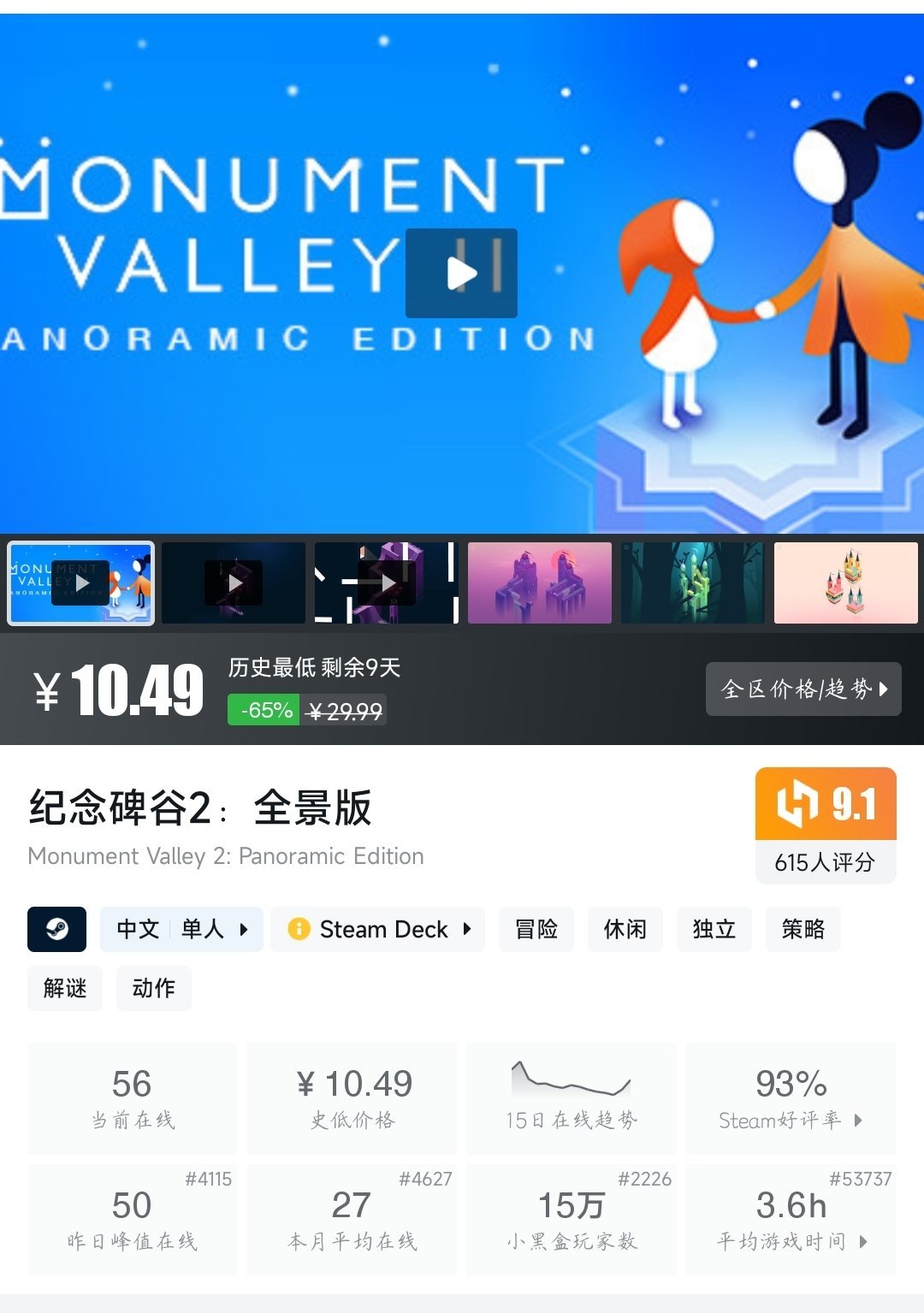924x1313 pixels.
Task: Select the 冒险 tag
Action: [x=536, y=929]
